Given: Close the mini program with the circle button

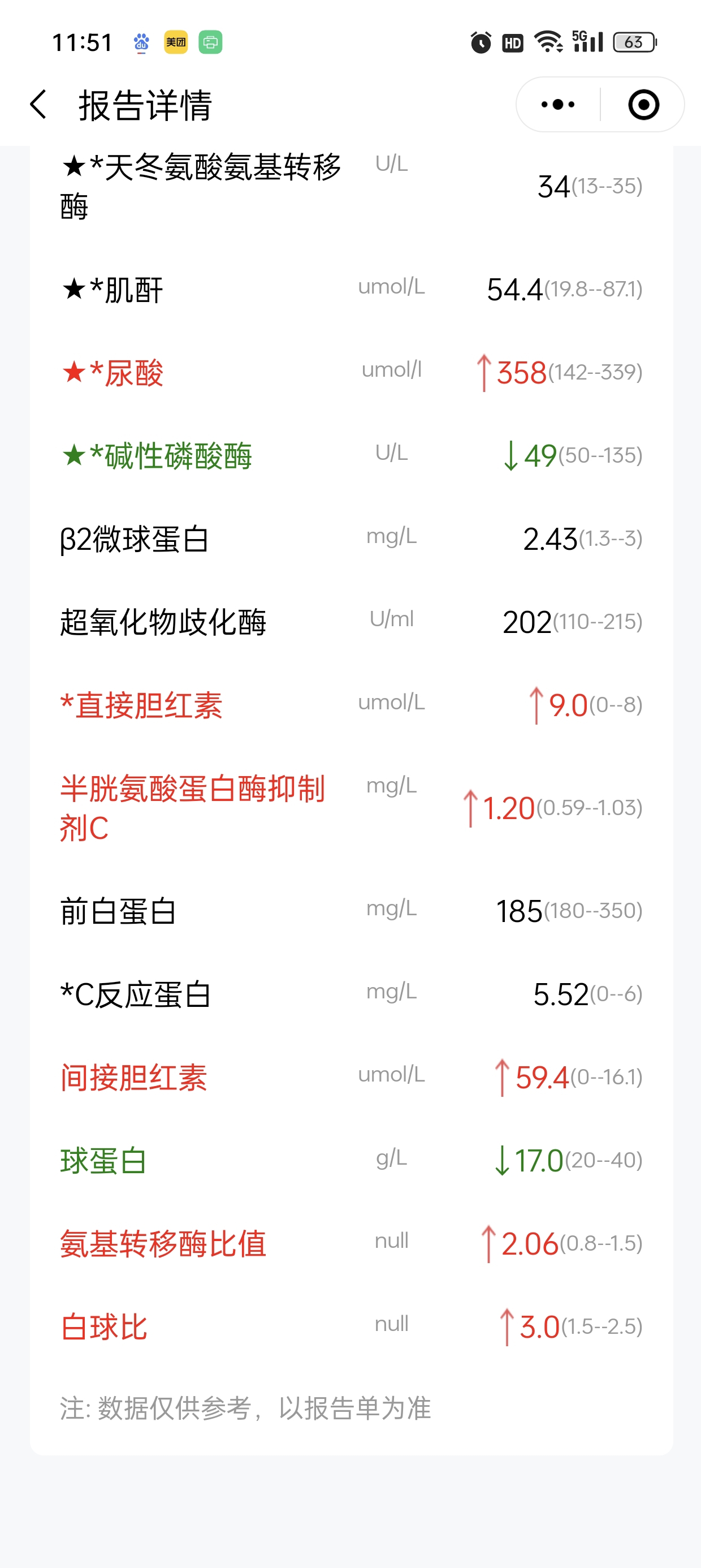Looking at the screenshot, I should (x=643, y=104).
